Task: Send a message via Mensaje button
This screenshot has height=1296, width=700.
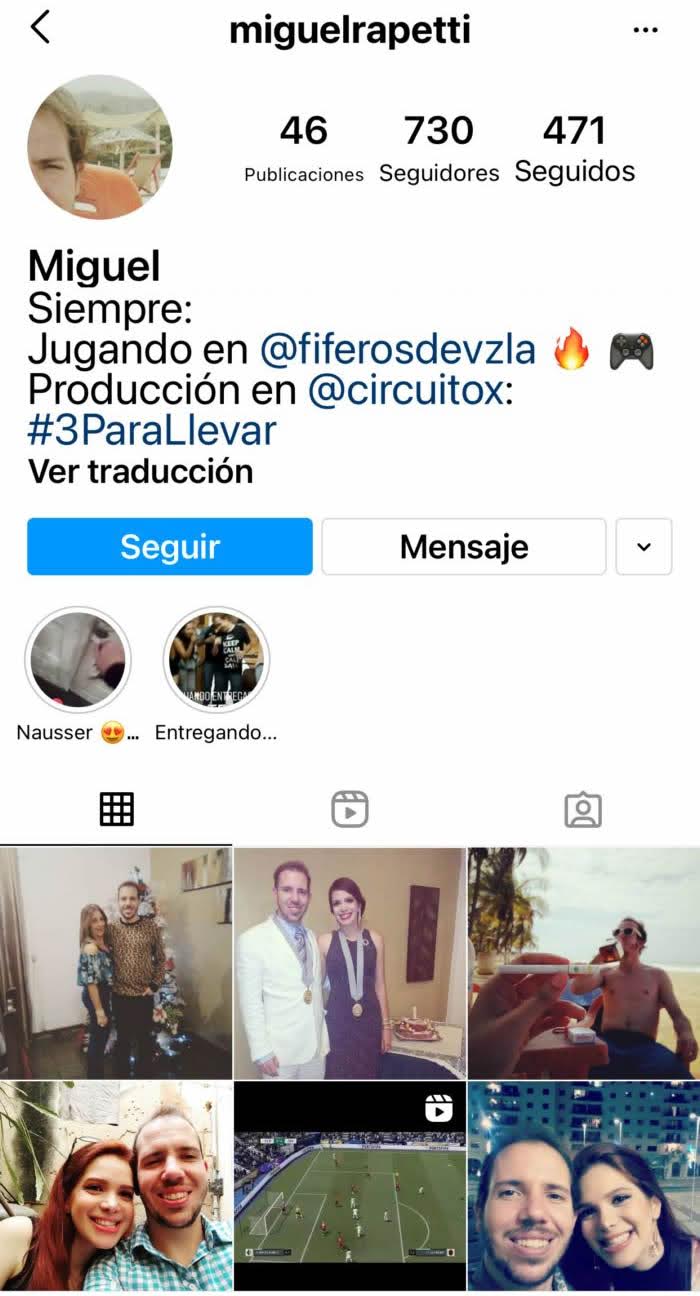Action: (x=464, y=547)
